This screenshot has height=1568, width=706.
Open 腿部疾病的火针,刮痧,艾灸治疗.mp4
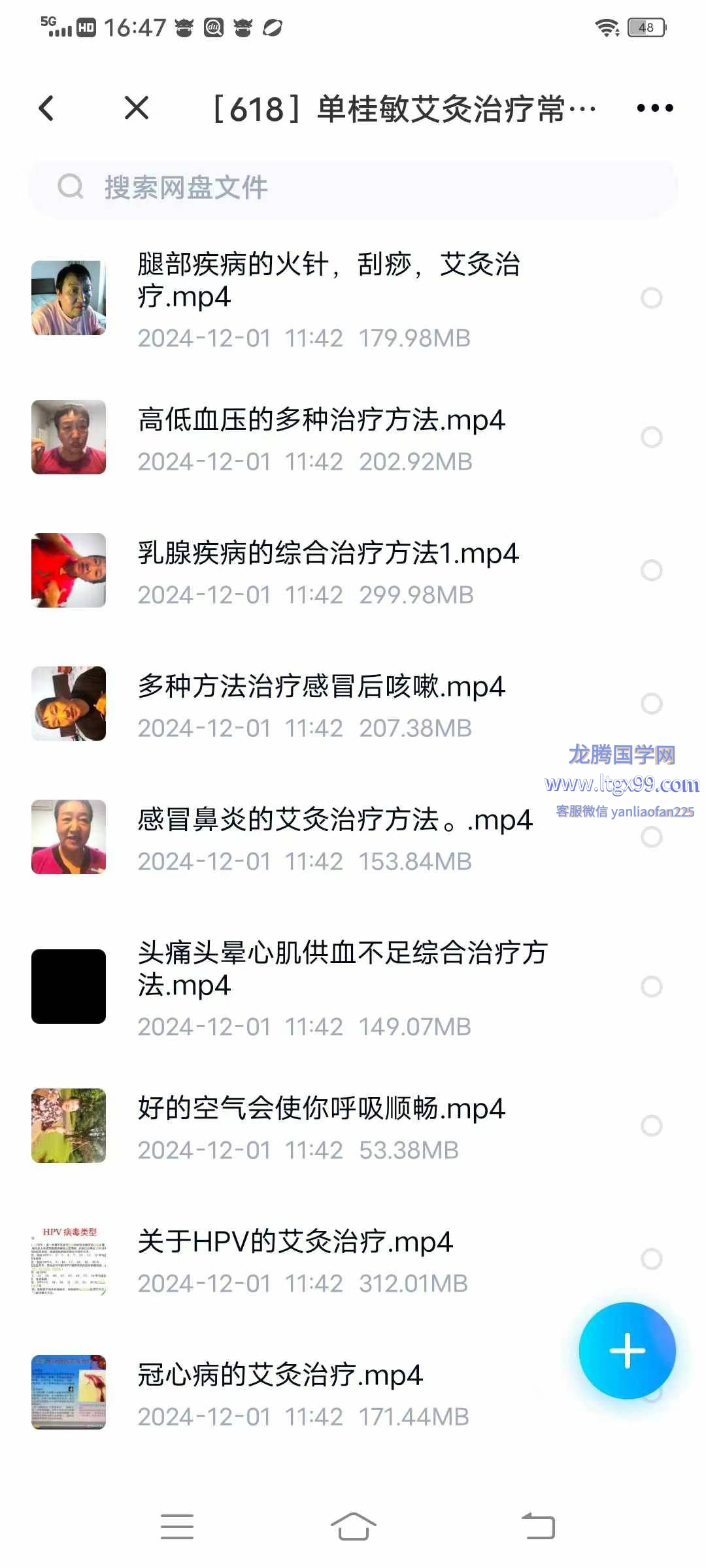click(327, 298)
